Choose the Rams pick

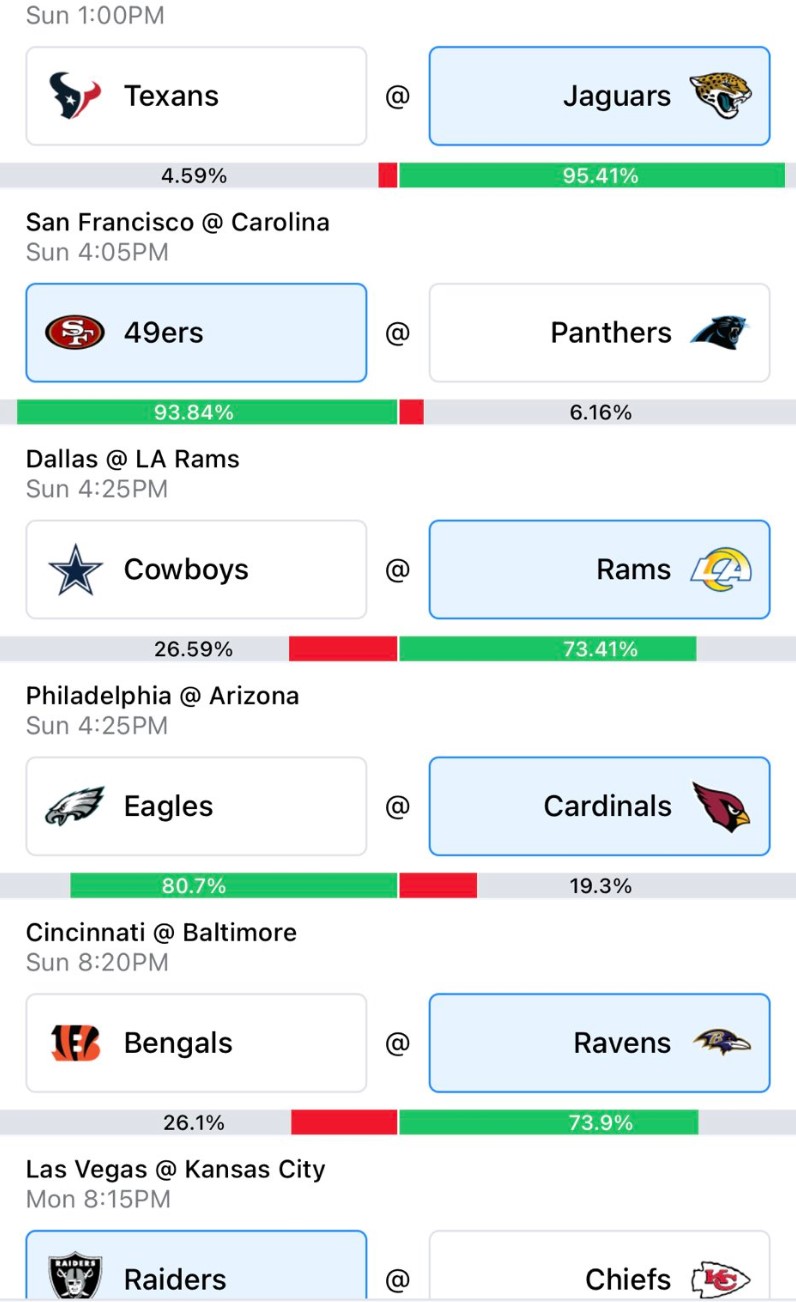[600, 570]
